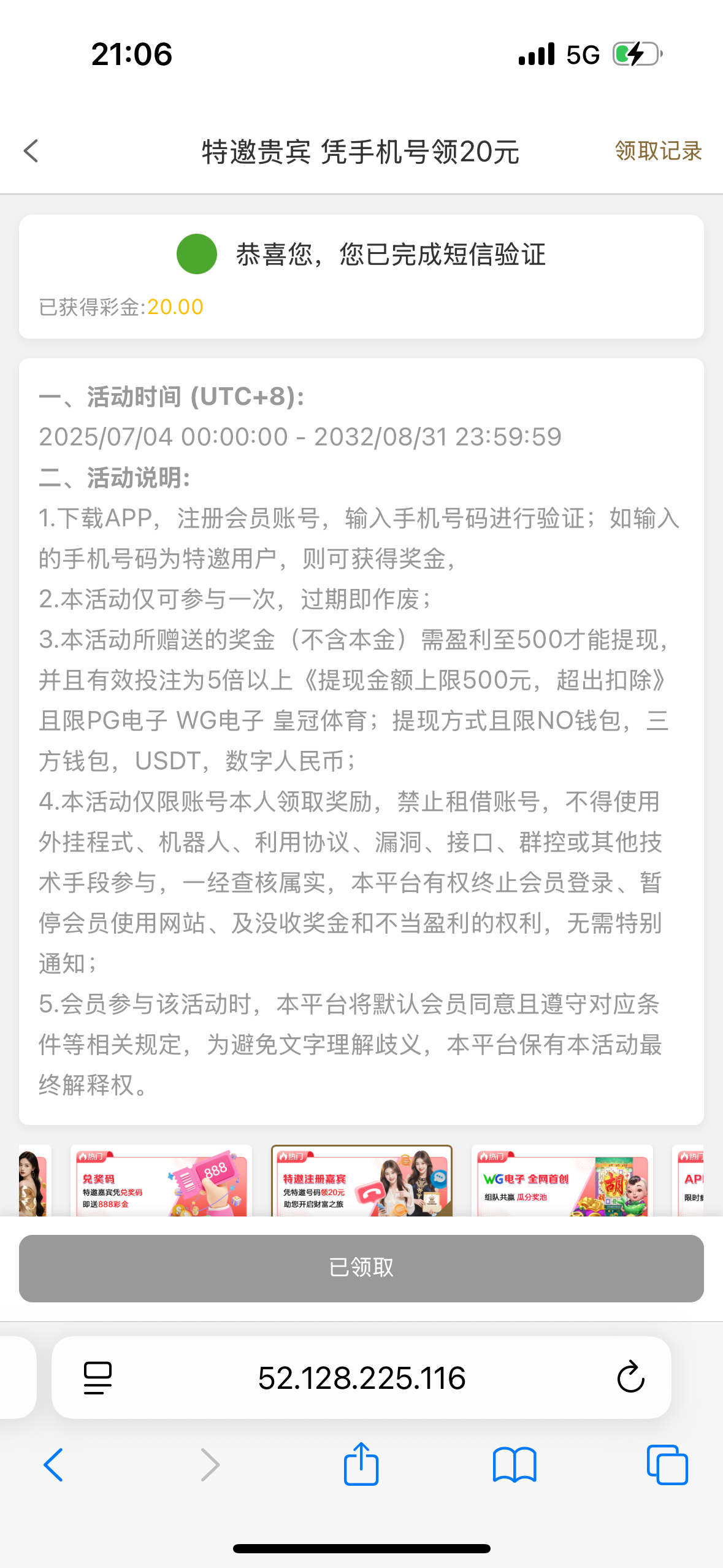
Task: Open the WG电子 全网首创 promo card
Action: click(x=562, y=1181)
